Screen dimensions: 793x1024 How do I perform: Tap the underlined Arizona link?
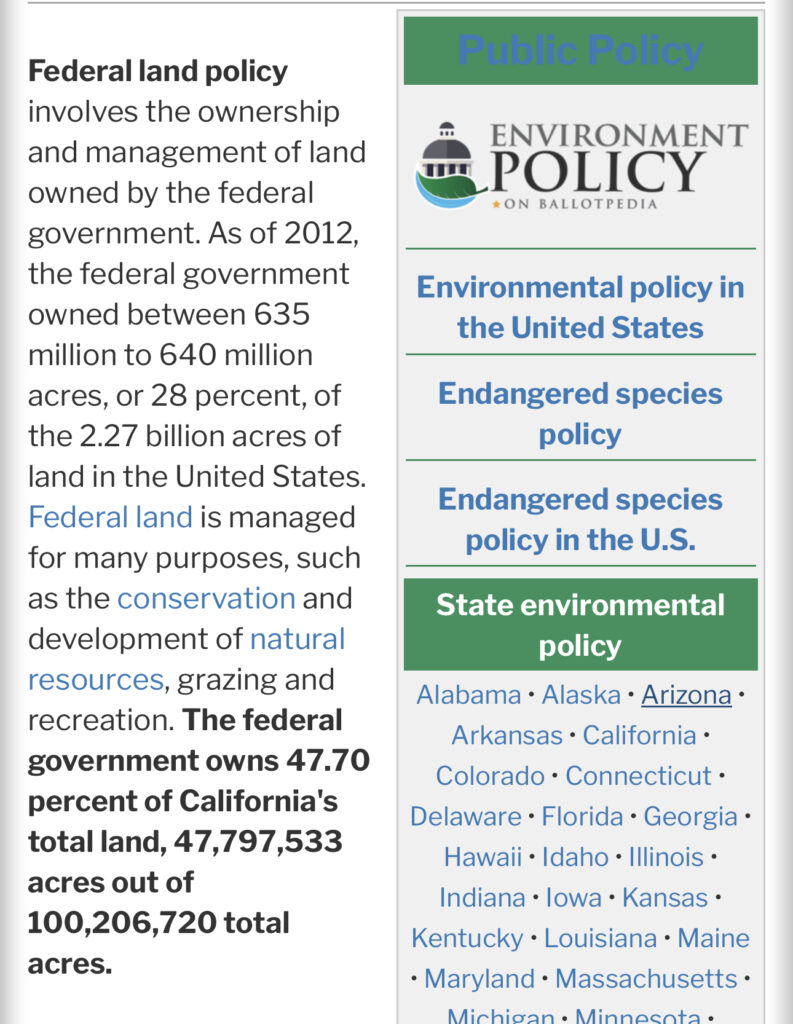(686, 694)
